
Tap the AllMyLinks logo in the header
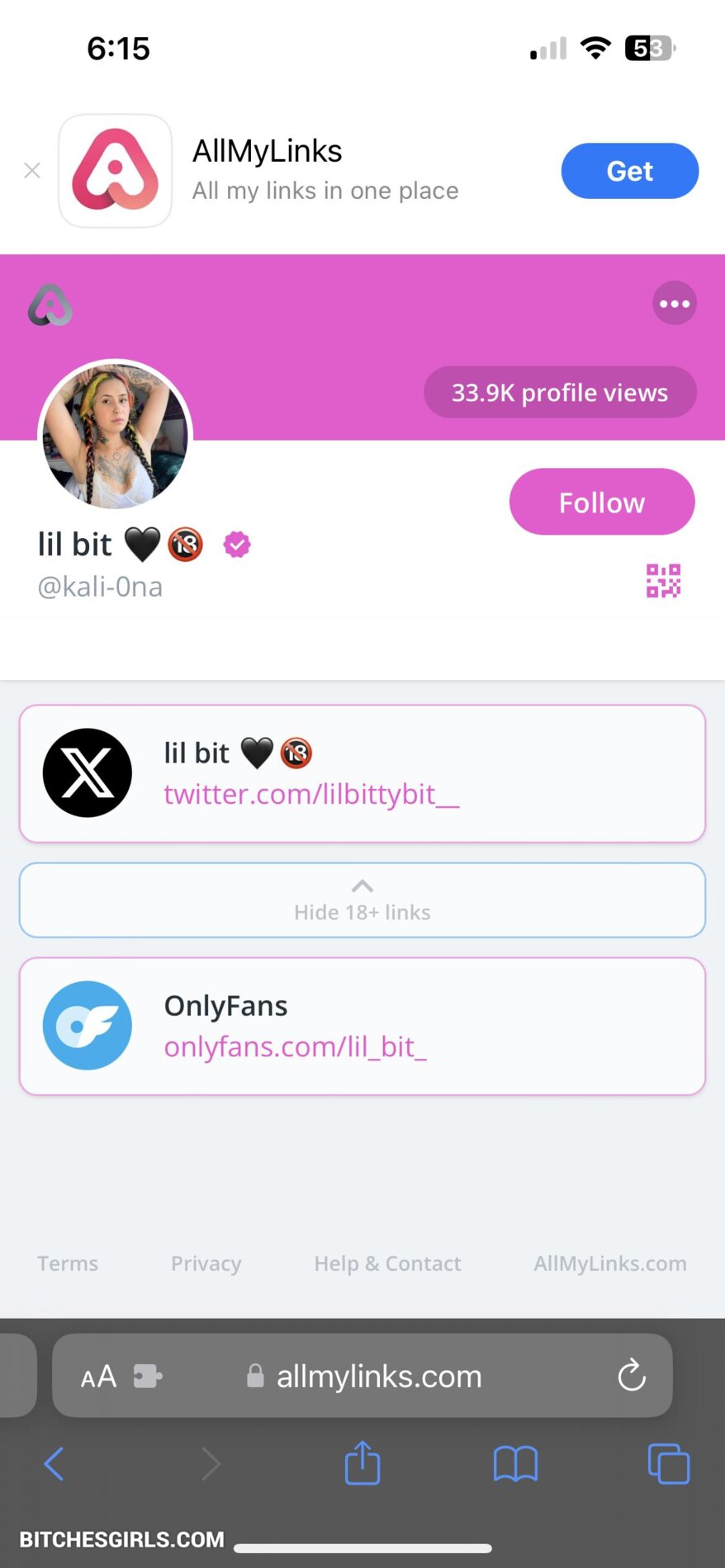pos(50,305)
